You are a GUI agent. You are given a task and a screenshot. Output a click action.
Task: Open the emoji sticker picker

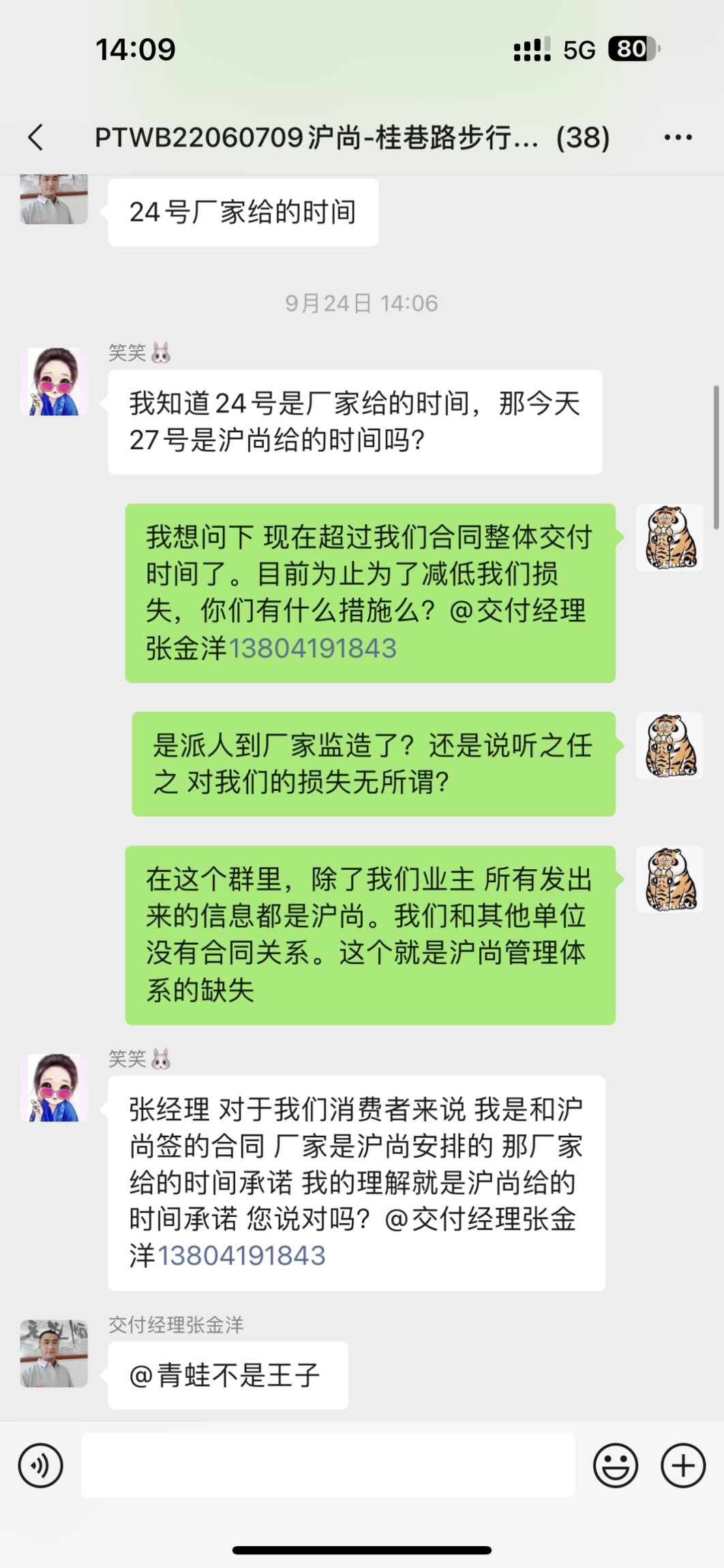click(x=615, y=1465)
